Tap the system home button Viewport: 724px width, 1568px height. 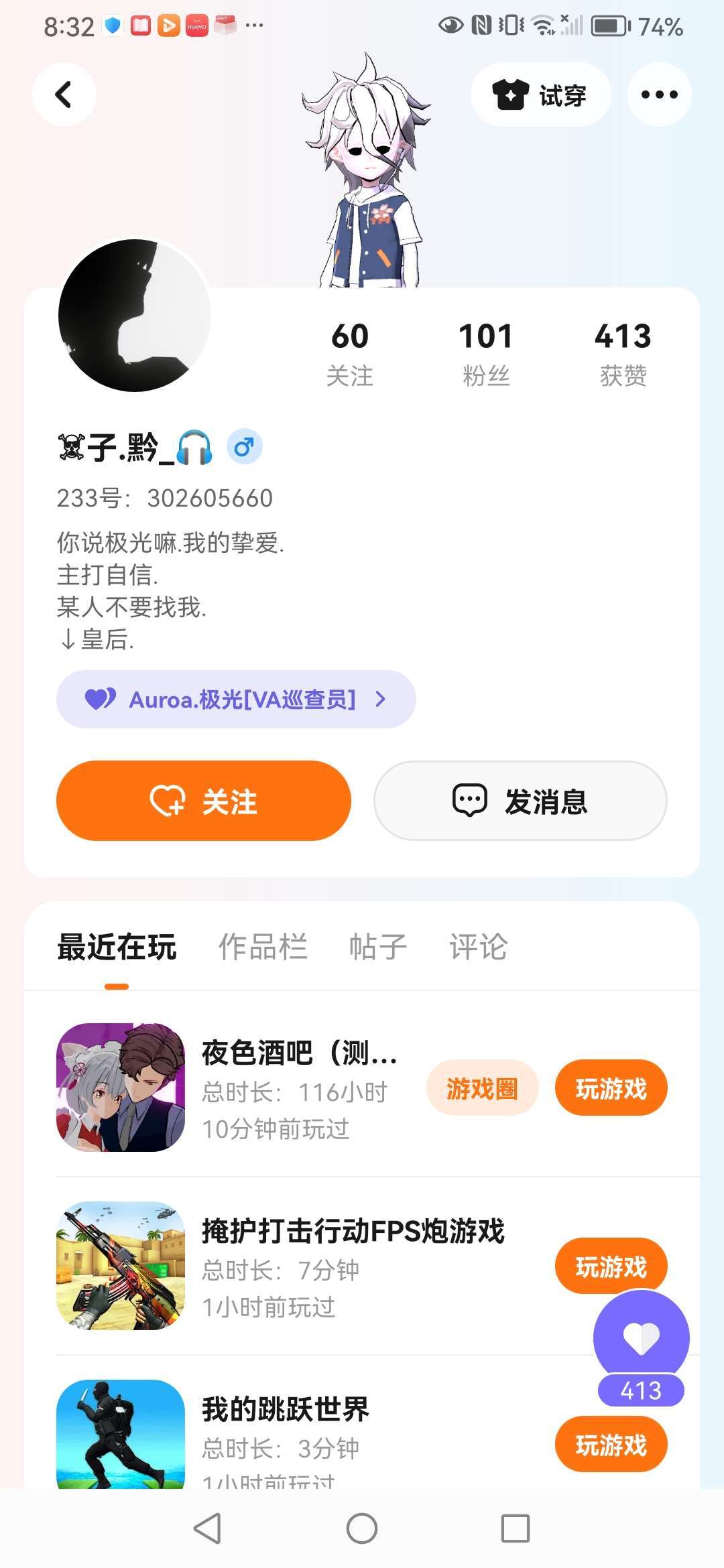362,1529
